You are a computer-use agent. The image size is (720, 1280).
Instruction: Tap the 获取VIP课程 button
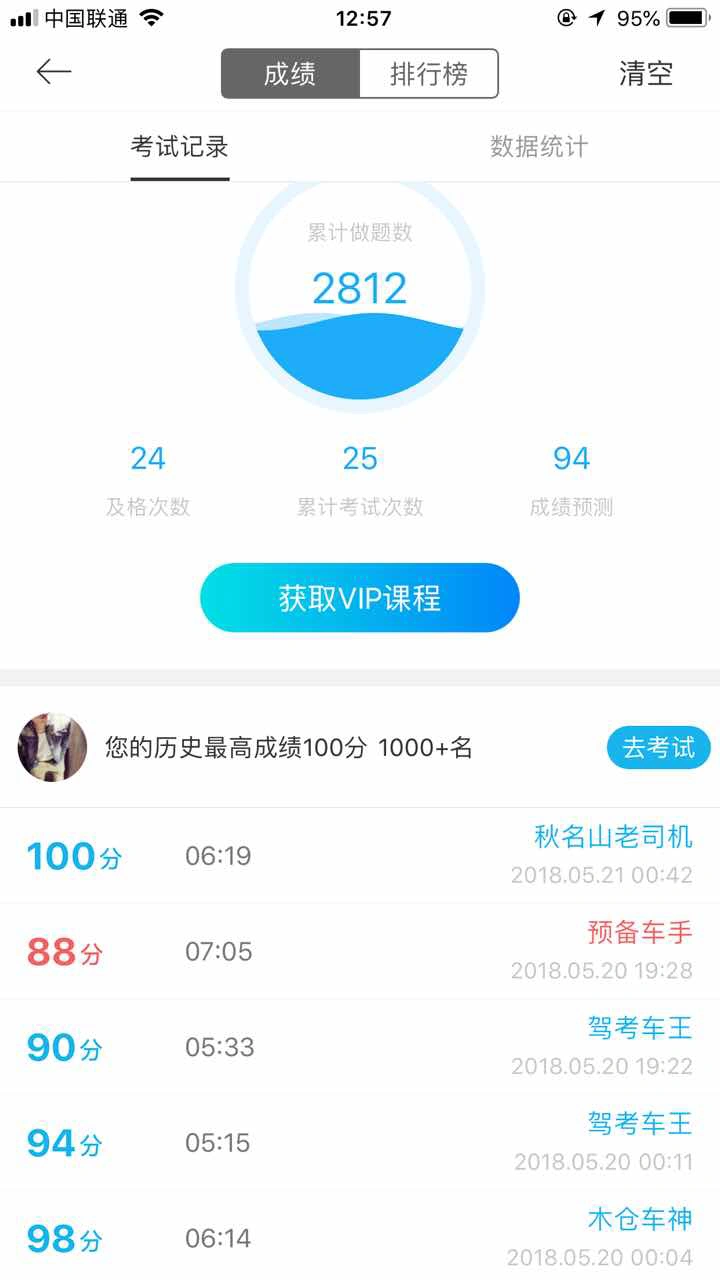click(360, 598)
